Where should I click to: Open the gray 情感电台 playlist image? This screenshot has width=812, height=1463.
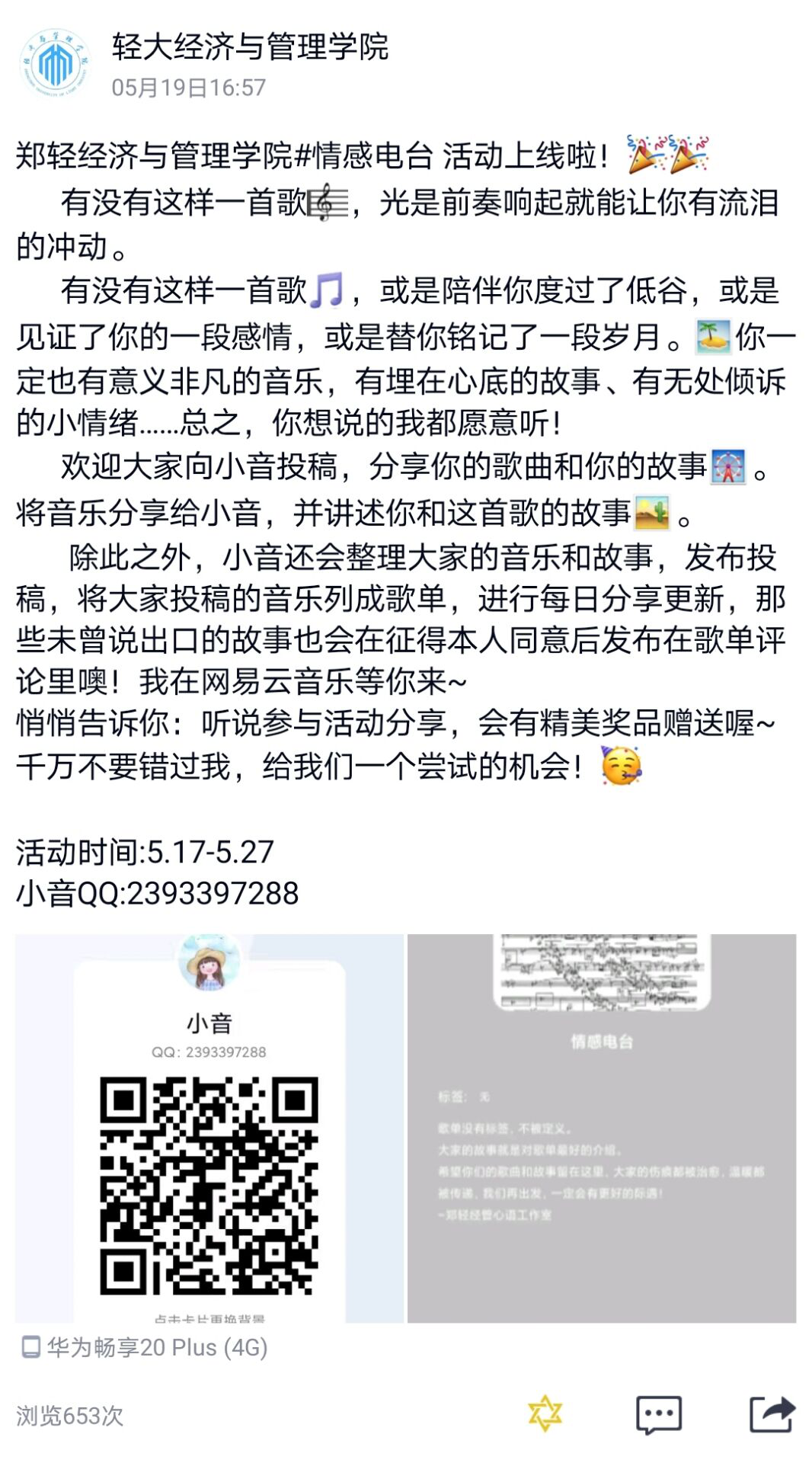(x=602, y=1129)
